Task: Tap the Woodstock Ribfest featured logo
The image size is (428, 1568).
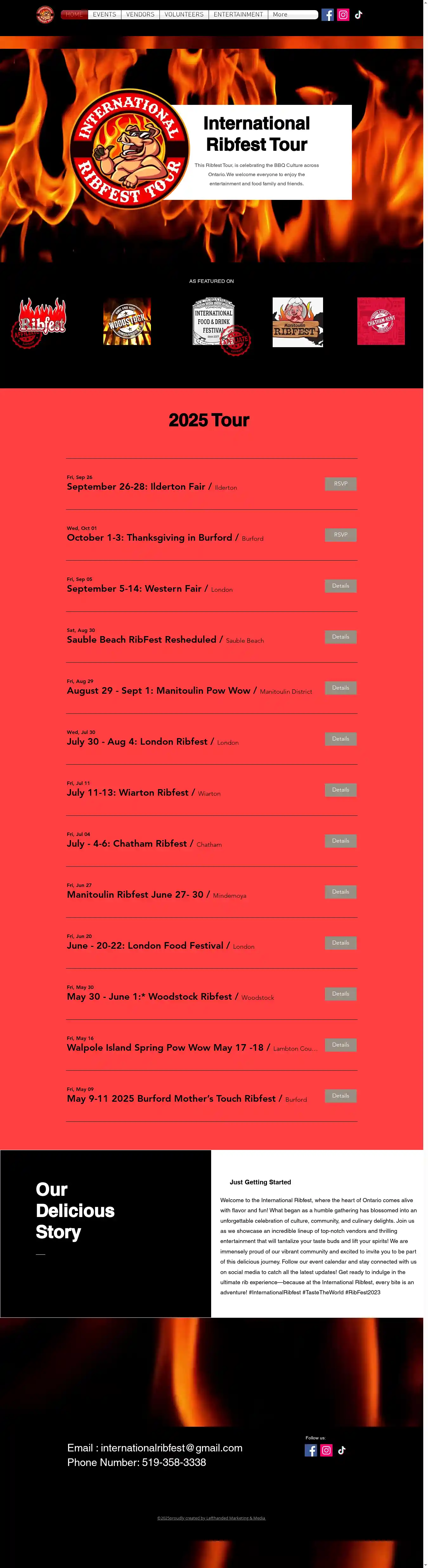Action: point(127,322)
